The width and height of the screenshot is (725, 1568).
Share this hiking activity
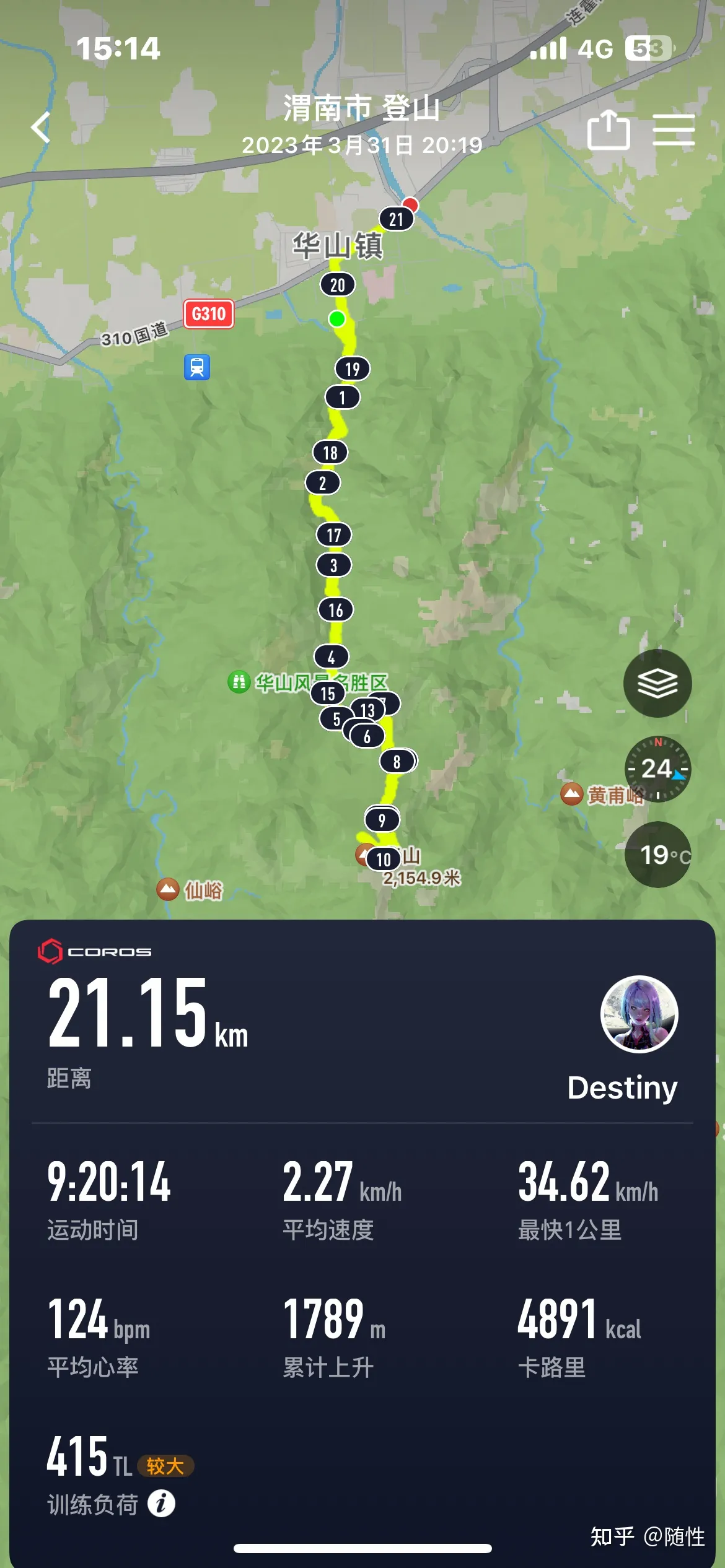(609, 129)
